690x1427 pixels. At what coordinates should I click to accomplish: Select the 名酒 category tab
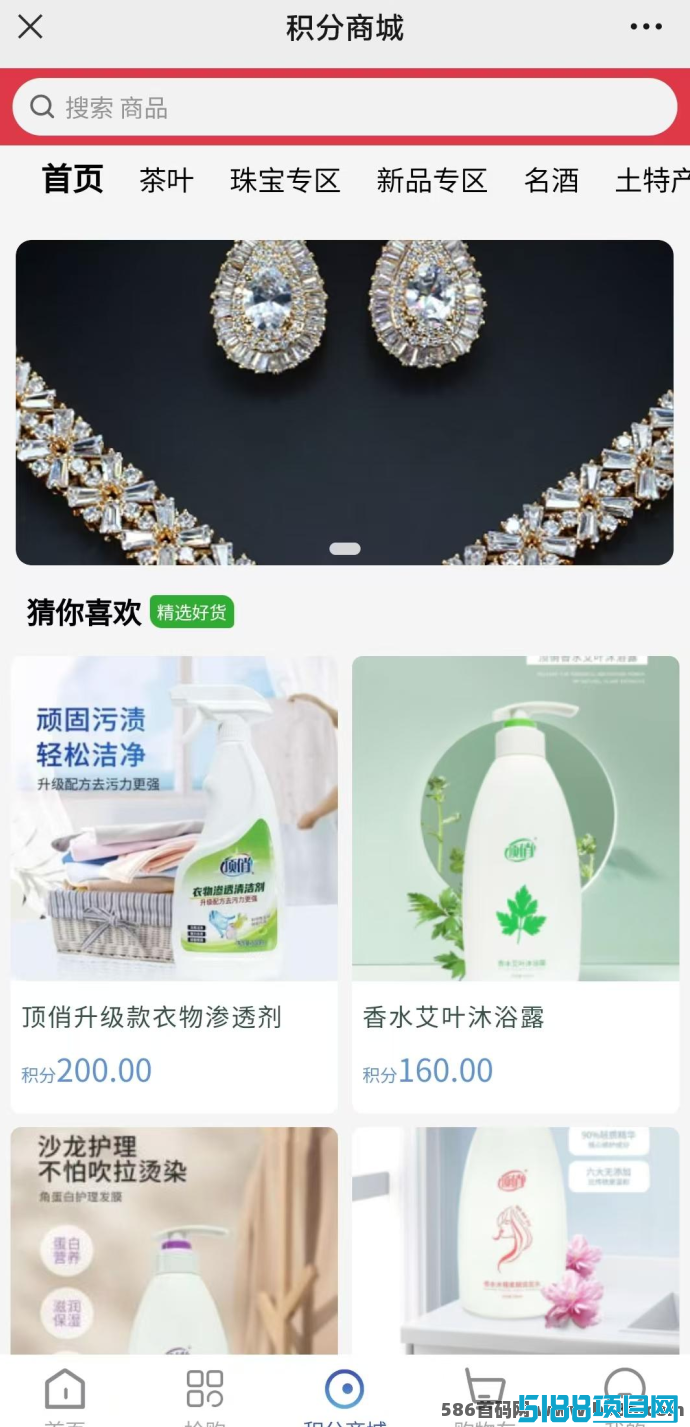click(551, 180)
